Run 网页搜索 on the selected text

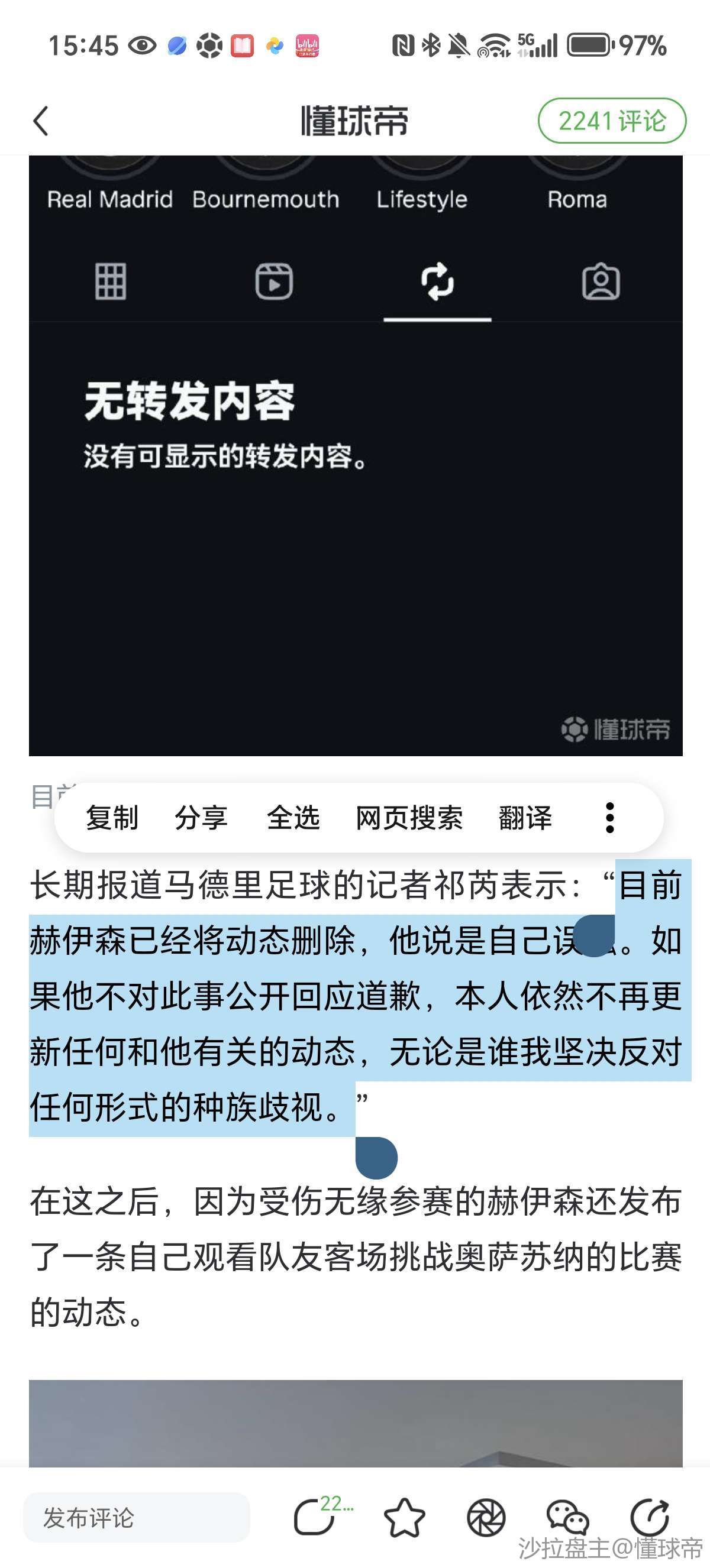pos(409,818)
